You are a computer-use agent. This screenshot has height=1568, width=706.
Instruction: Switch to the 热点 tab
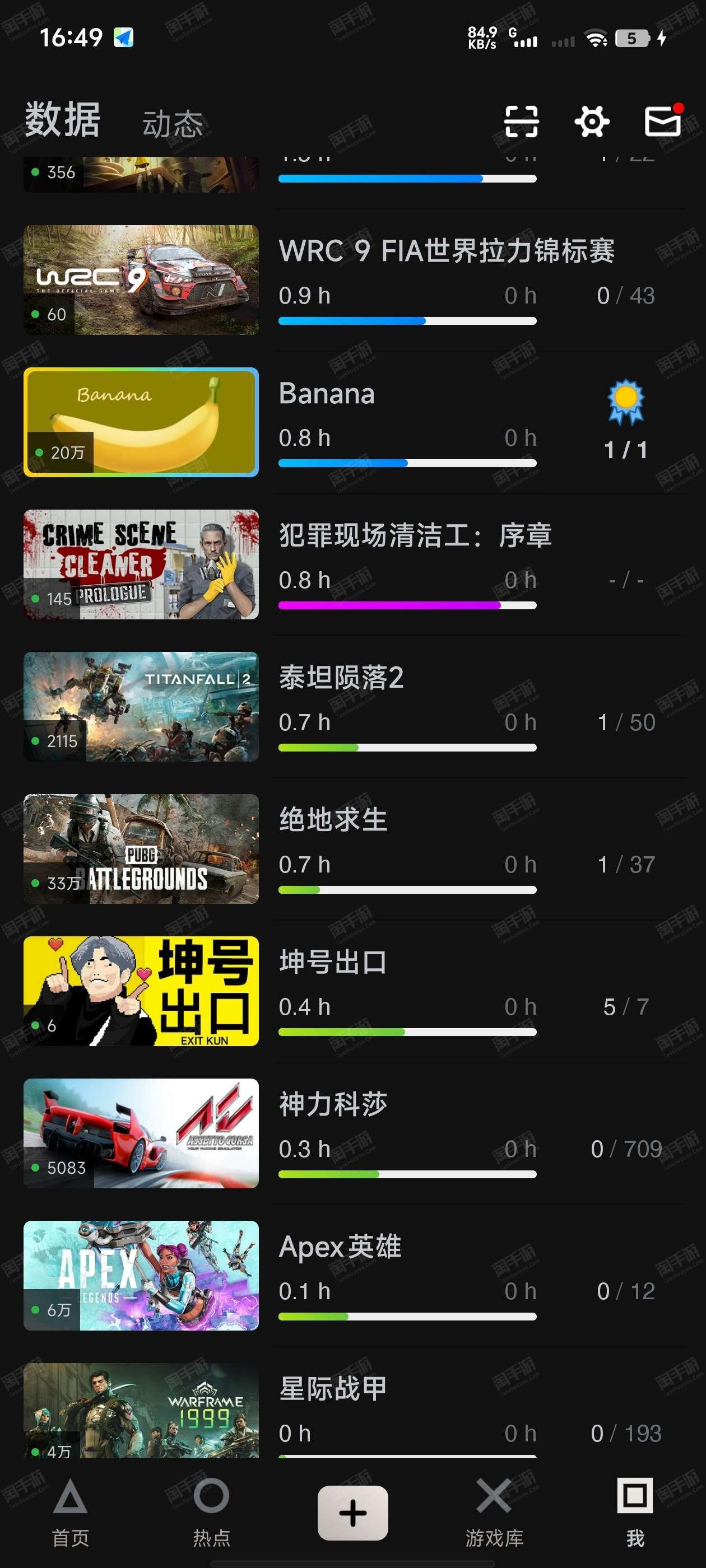pos(211,1513)
